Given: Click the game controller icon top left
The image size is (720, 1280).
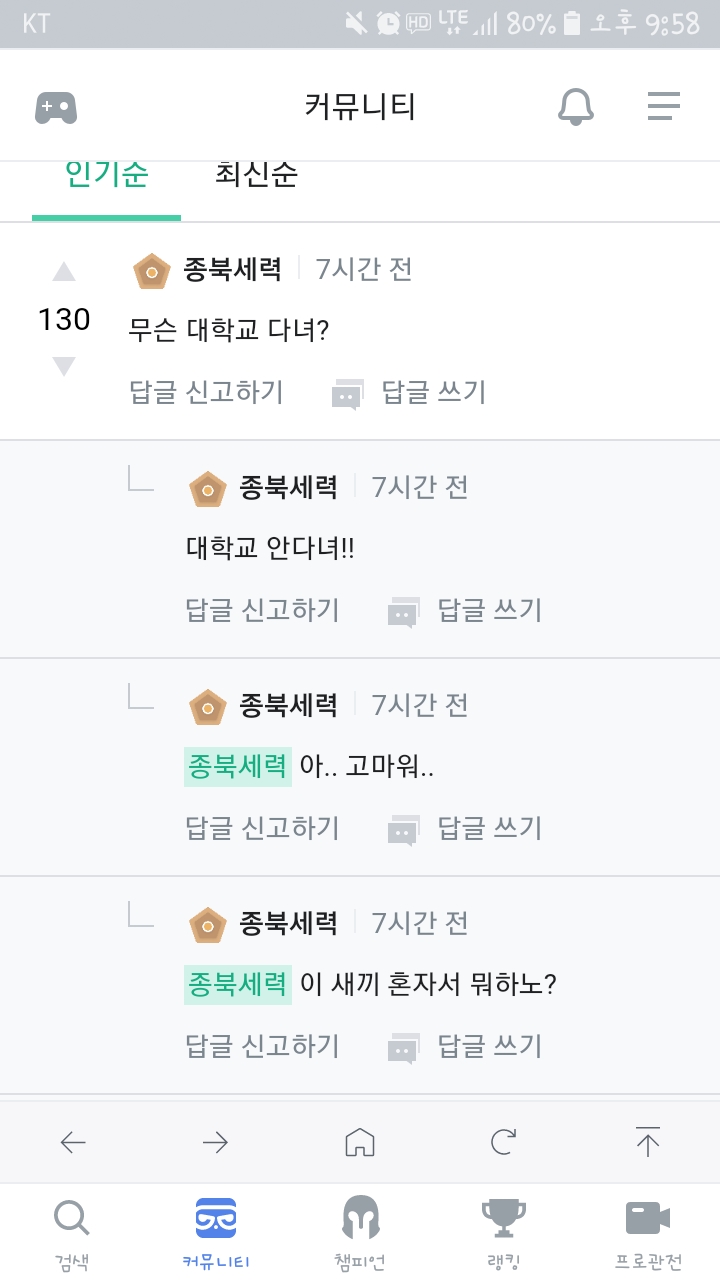Looking at the screenshot, I should (57, 106).
